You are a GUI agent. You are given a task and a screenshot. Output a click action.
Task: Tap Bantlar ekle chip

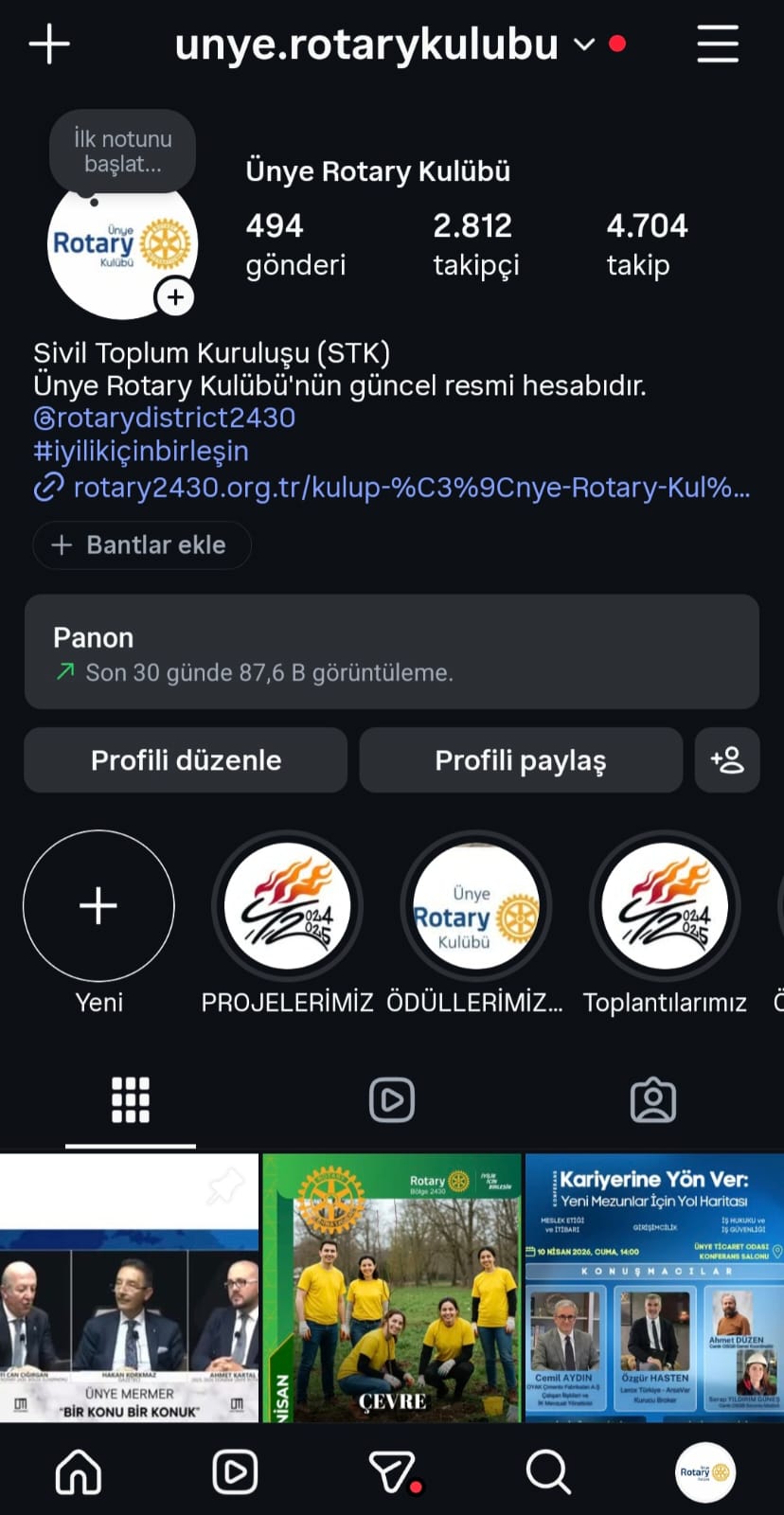point(142,545)
